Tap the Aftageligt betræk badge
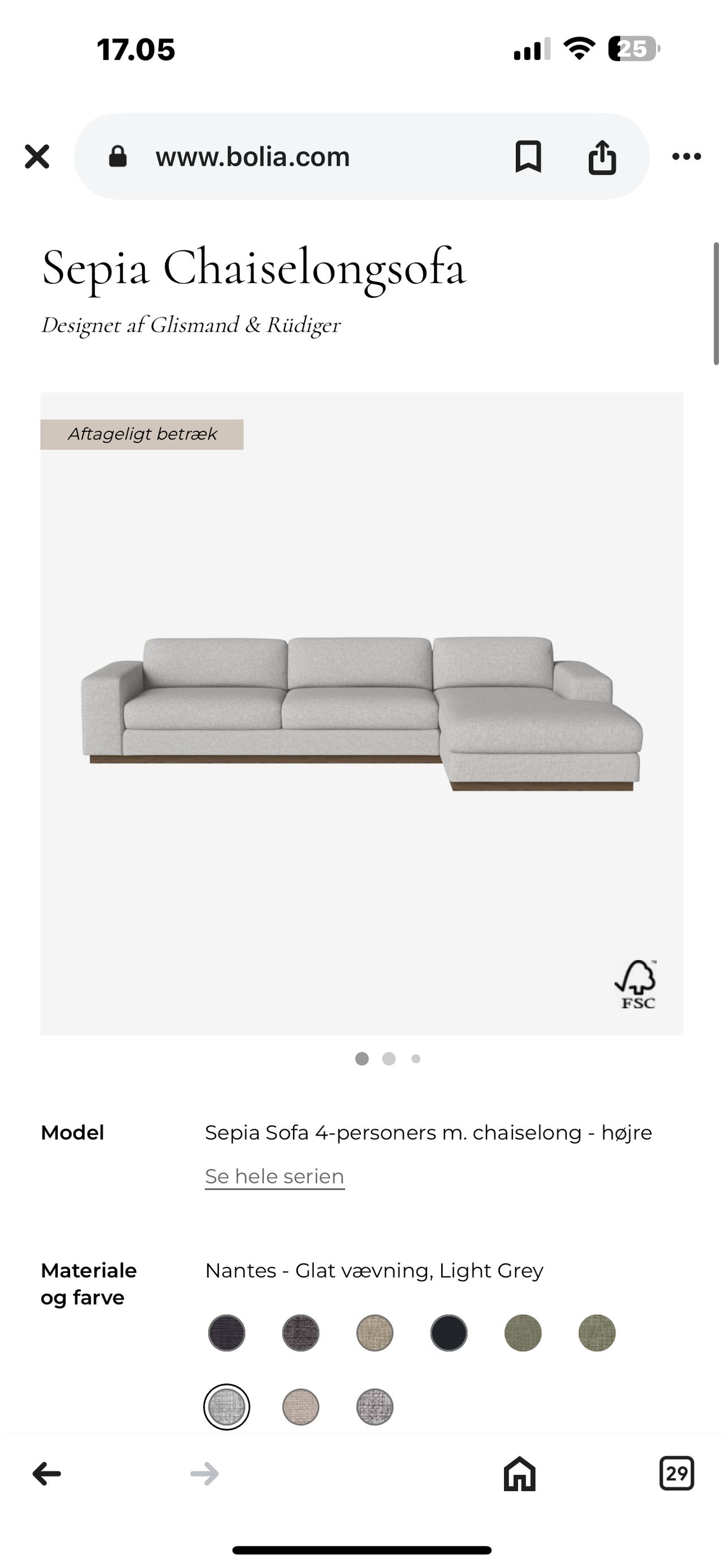The width and height of the screenshot is (724, 1568). 141,434
